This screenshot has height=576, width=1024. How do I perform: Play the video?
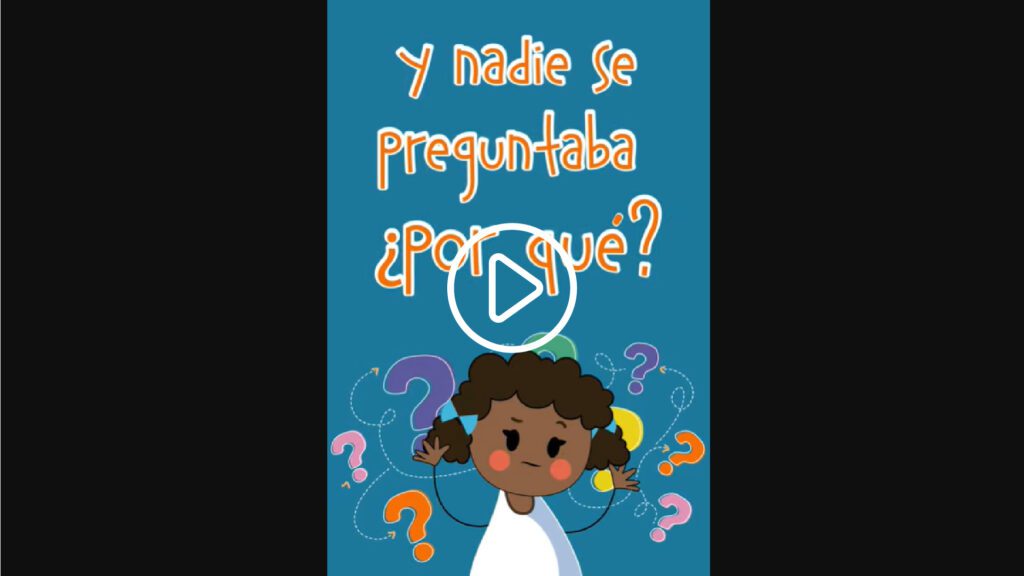(x=511, y=289)
